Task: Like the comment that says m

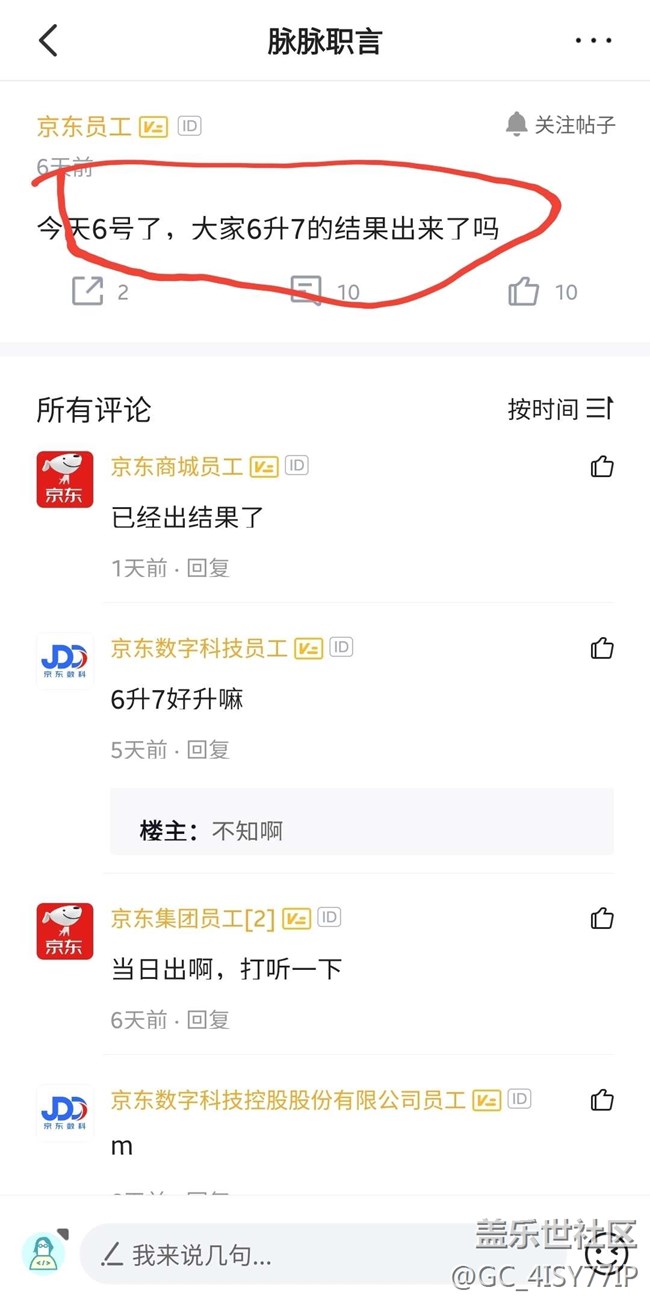Action: pyautogui.click(x=602, y=1100)
